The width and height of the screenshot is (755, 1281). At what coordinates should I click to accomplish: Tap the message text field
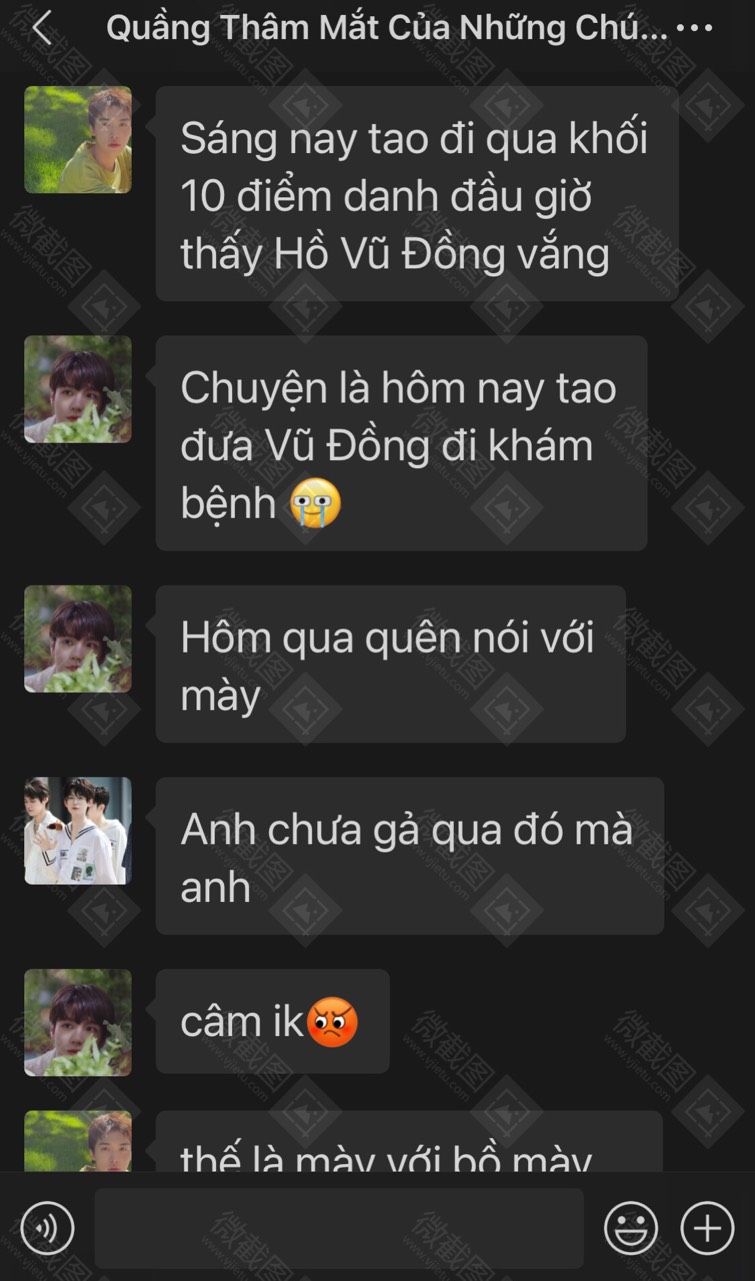tap(339, 1227)
